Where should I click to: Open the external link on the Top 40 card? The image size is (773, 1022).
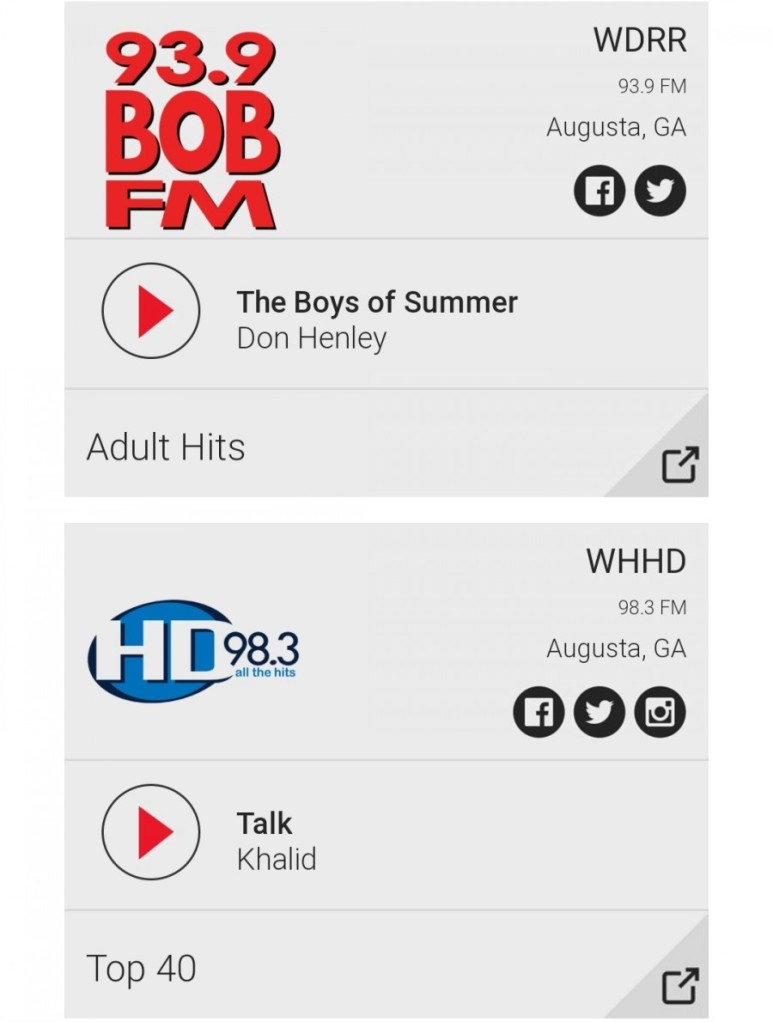click(x=680, y=986)
